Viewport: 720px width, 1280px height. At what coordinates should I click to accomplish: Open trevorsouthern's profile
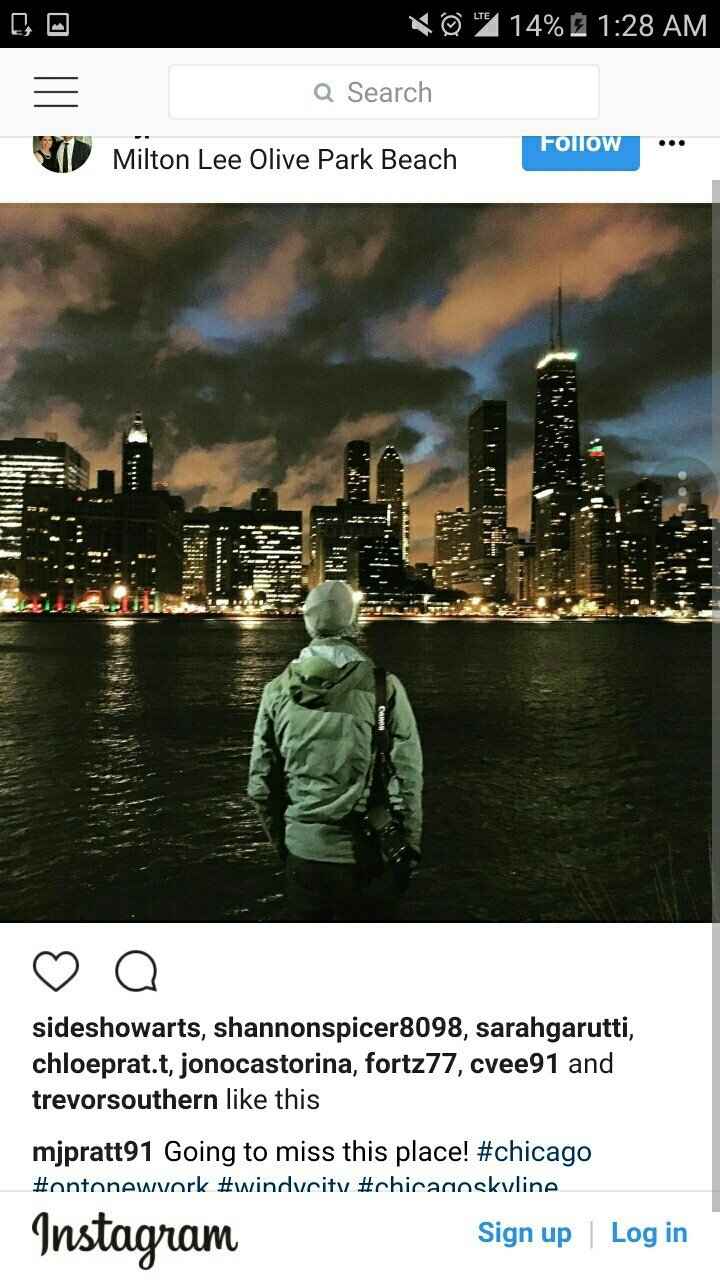click(124, 1099)
